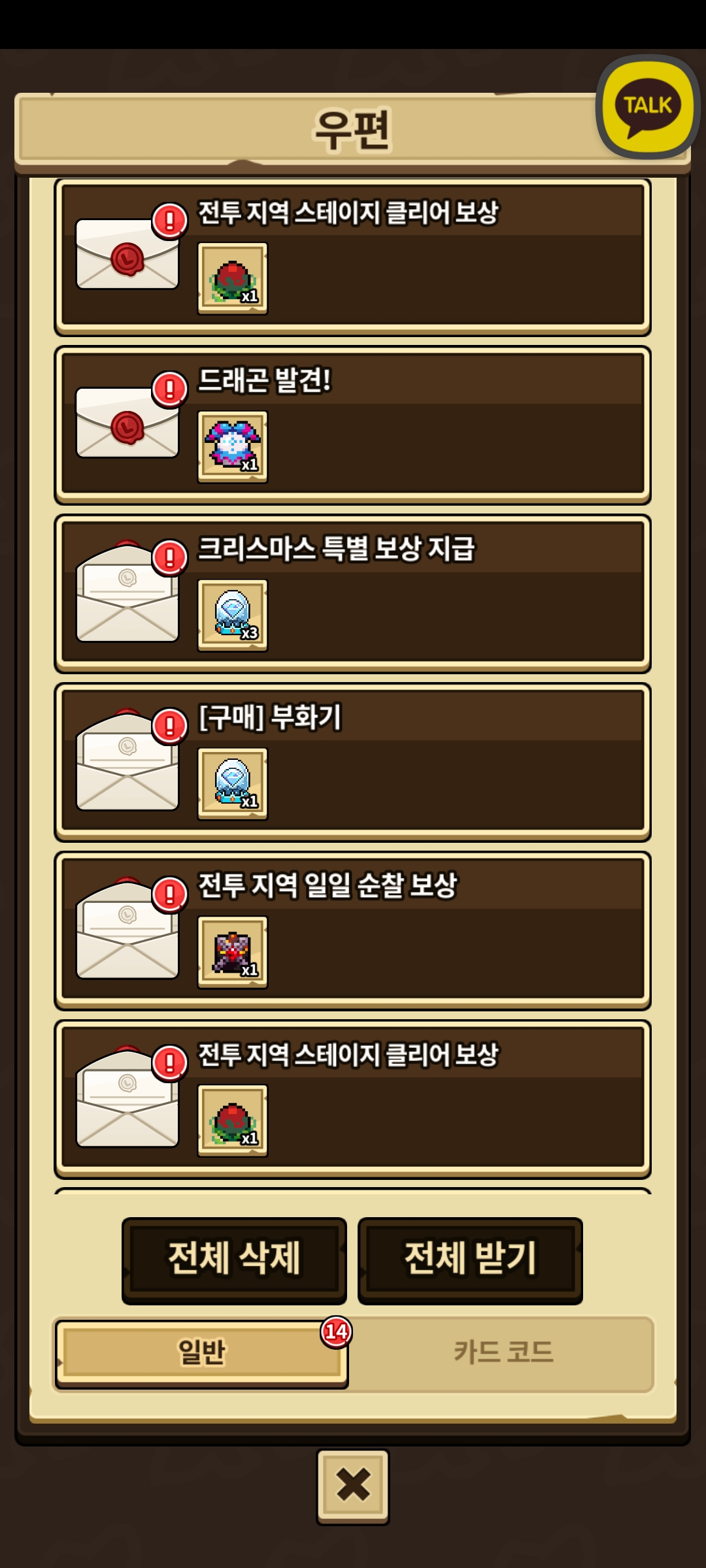Open the sealed 전투 지역 스테이지 클리어 보상 mail
The image size is (706, 1568).
pos(353,257)
